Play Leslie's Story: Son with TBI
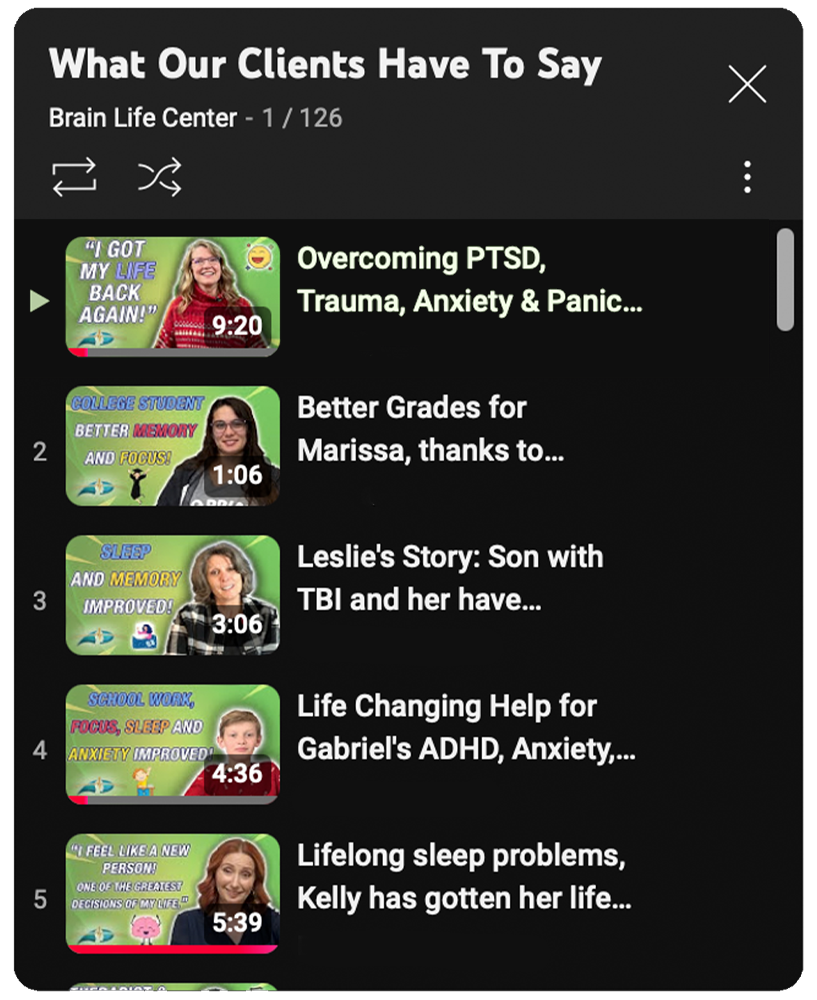Image resolution: width=817 pixels, height=1000 pixels. [x=450, y=578]
